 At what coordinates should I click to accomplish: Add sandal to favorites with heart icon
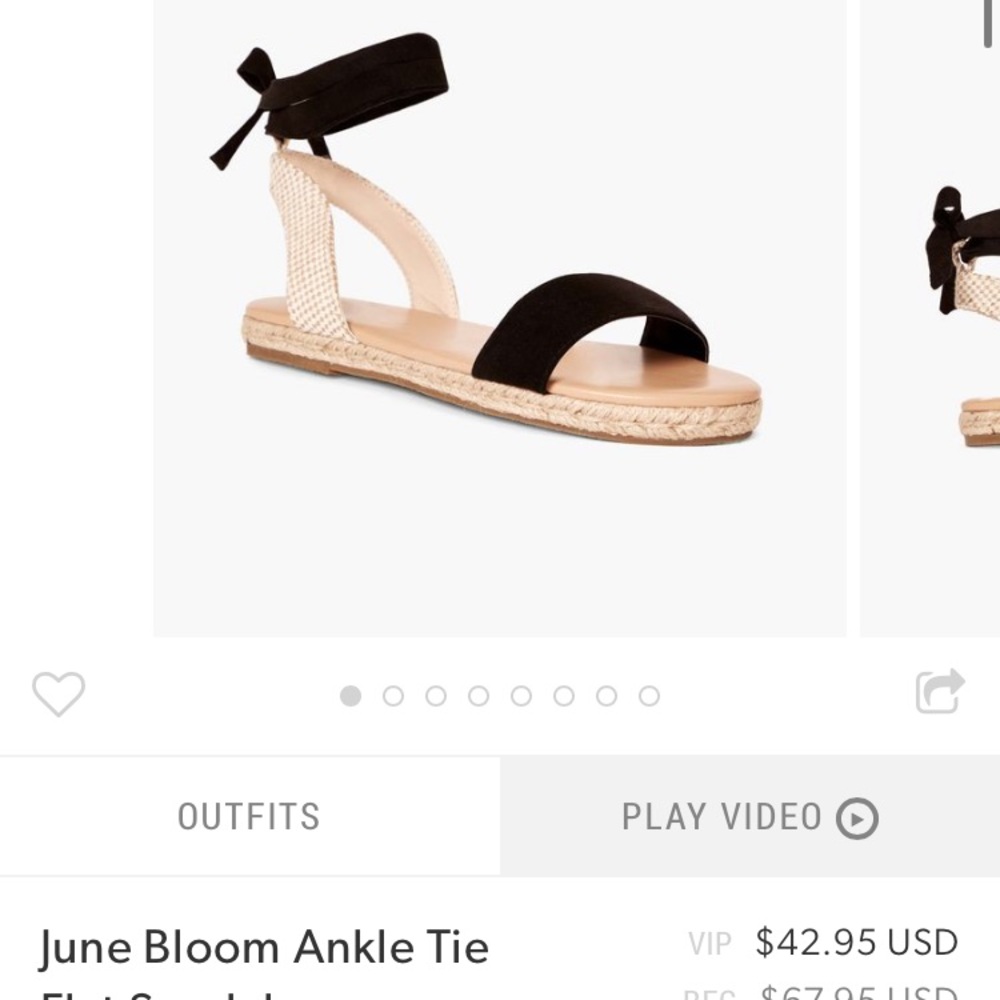tap(58, 694)
